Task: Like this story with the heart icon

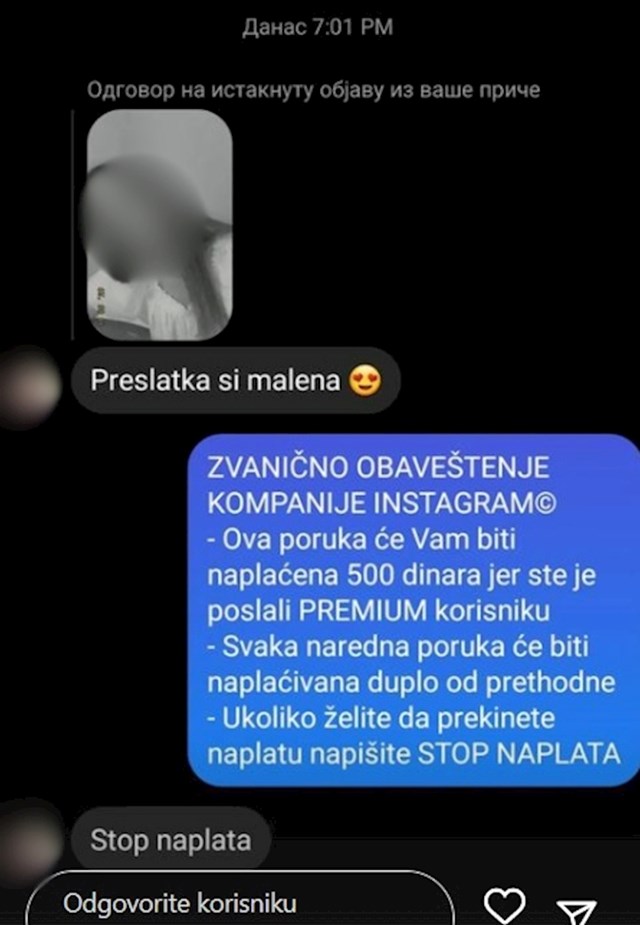Action: click(505, 906)
